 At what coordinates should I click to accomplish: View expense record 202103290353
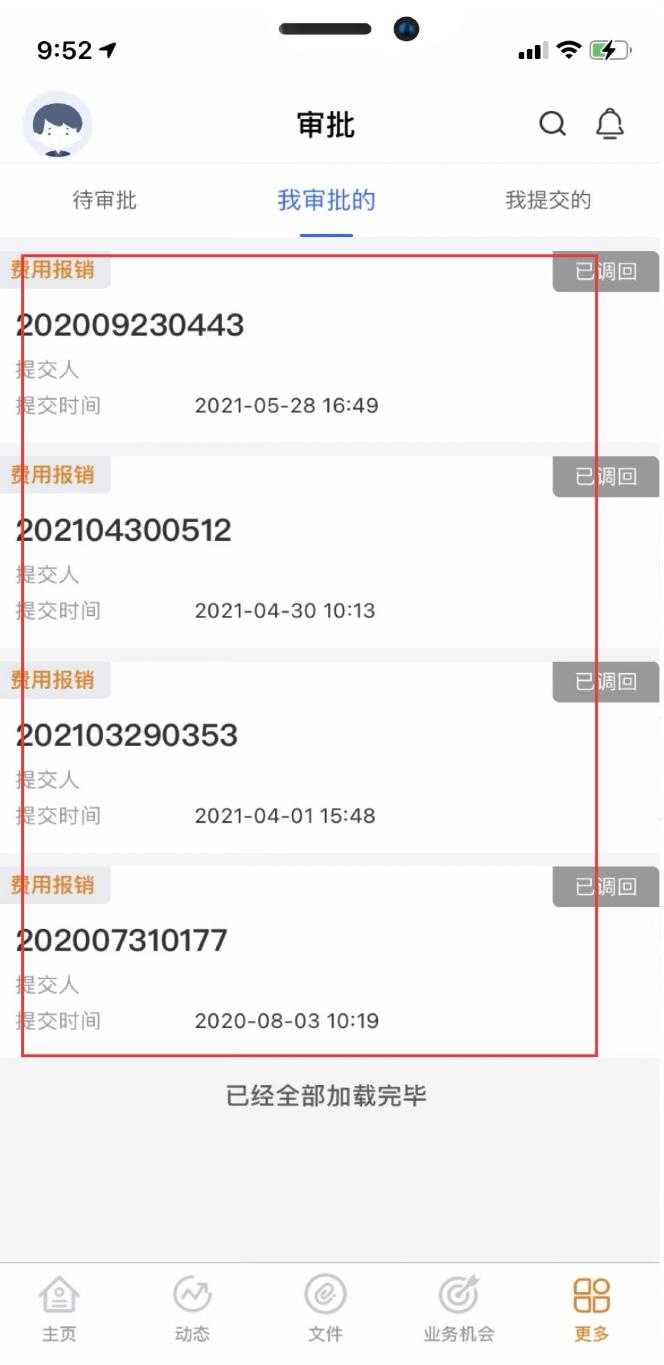(330, 757)
